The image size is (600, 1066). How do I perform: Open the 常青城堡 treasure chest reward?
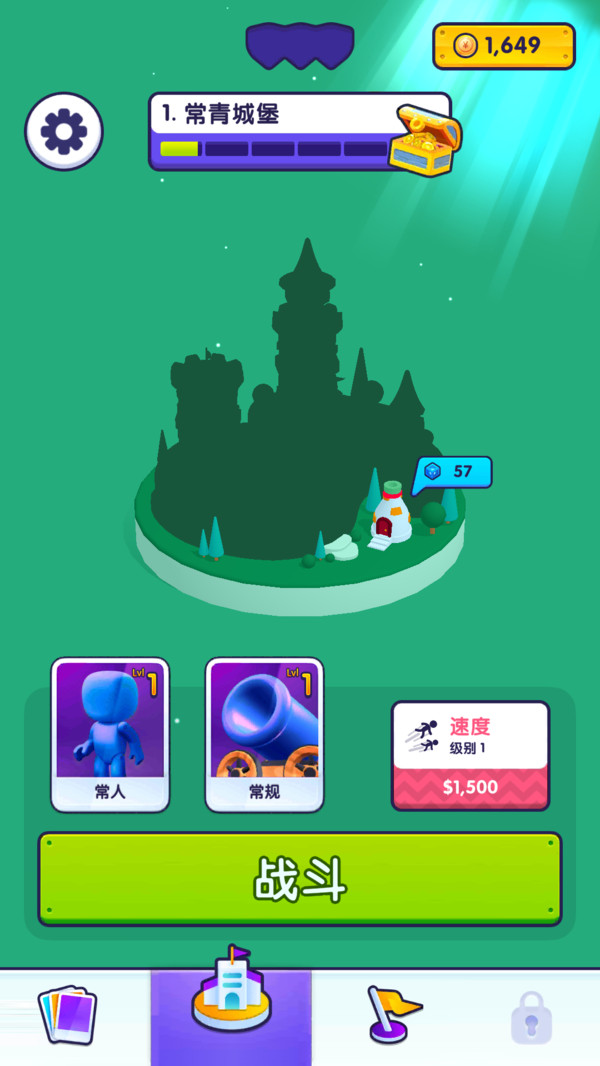[425, 140]
